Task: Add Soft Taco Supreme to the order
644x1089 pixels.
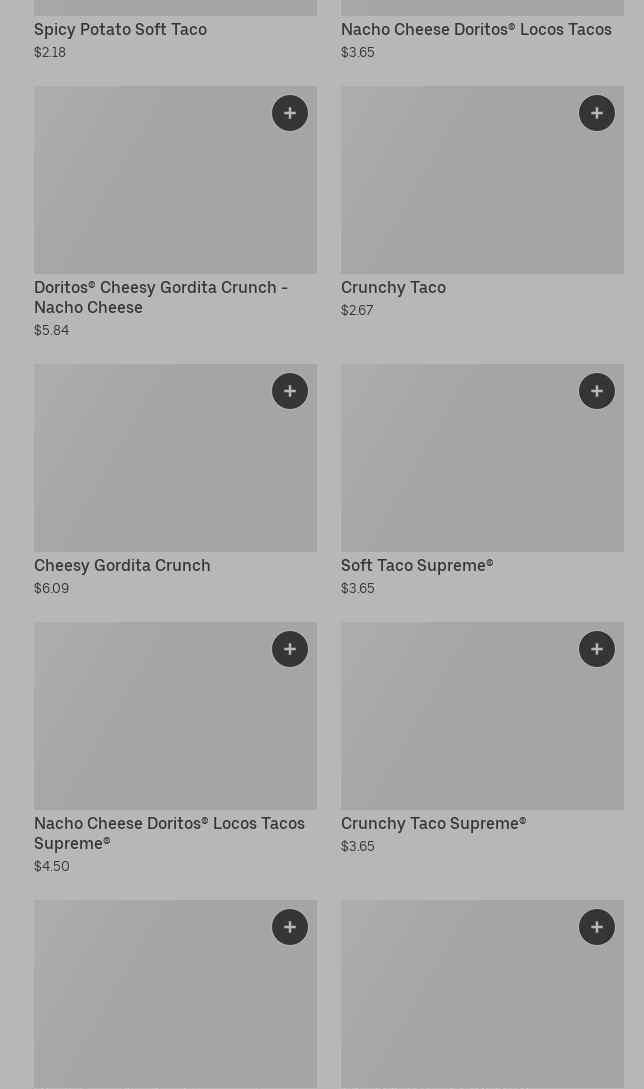Action: coord(597,391)
